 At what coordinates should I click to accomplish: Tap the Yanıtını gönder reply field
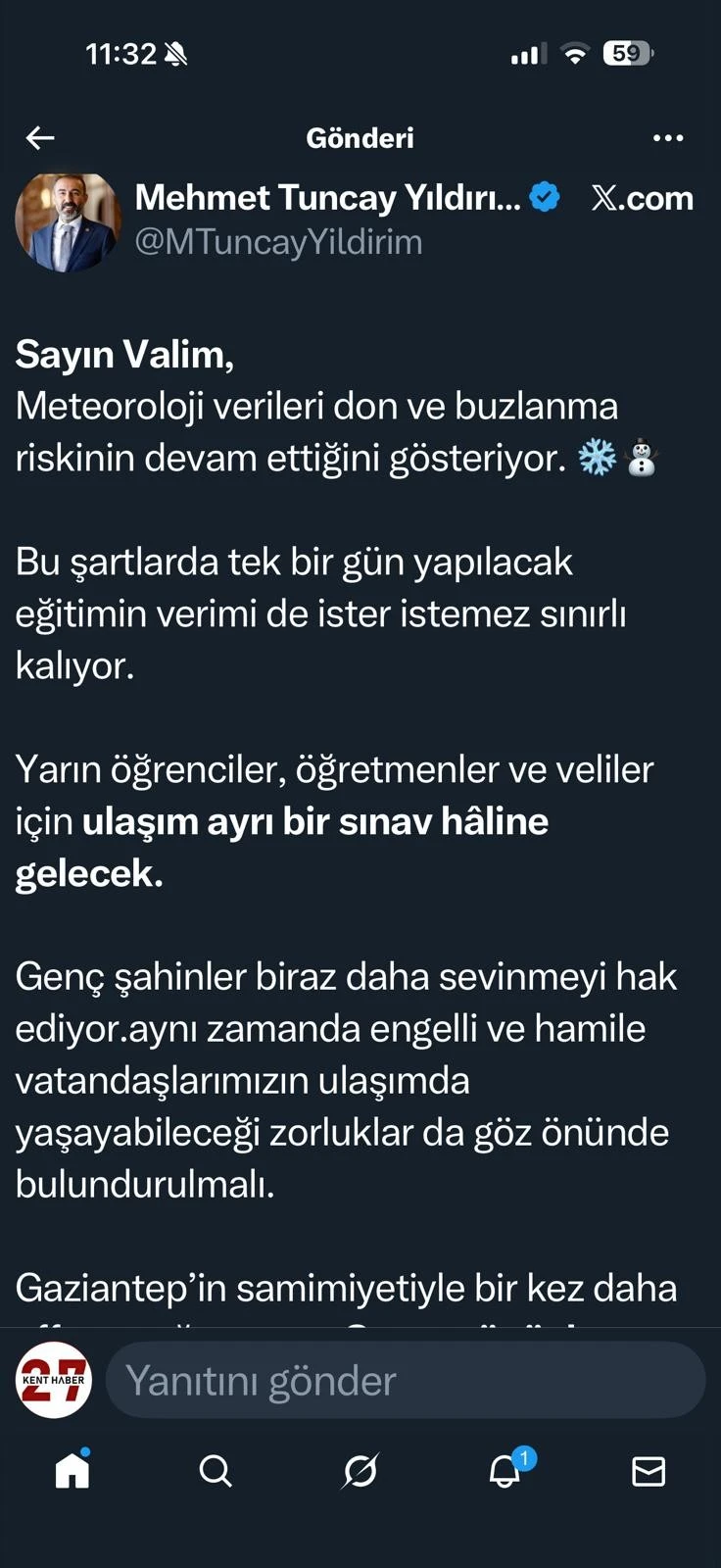coord(404,1380)
